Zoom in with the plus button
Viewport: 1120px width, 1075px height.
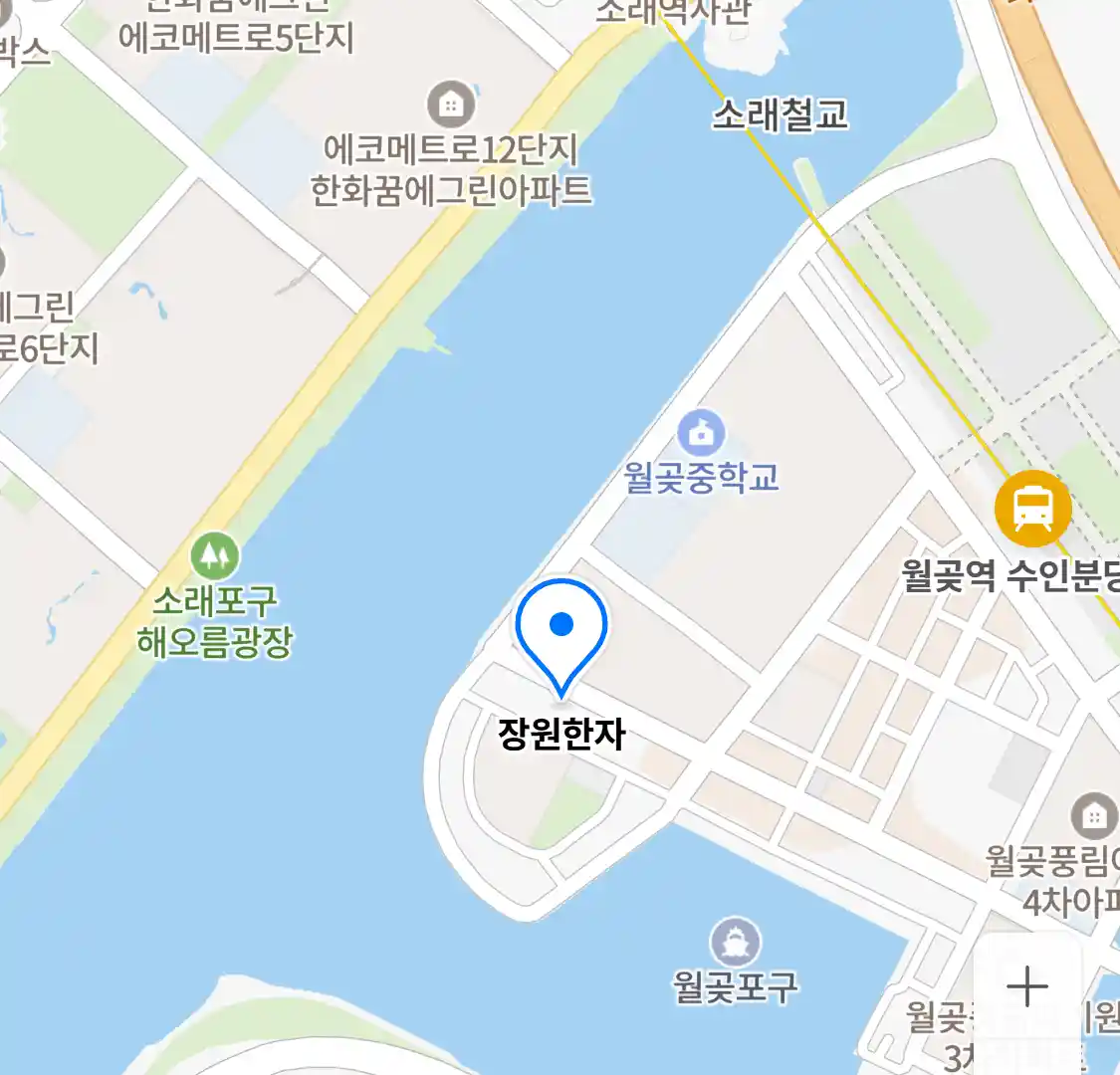click(1026, 986)
